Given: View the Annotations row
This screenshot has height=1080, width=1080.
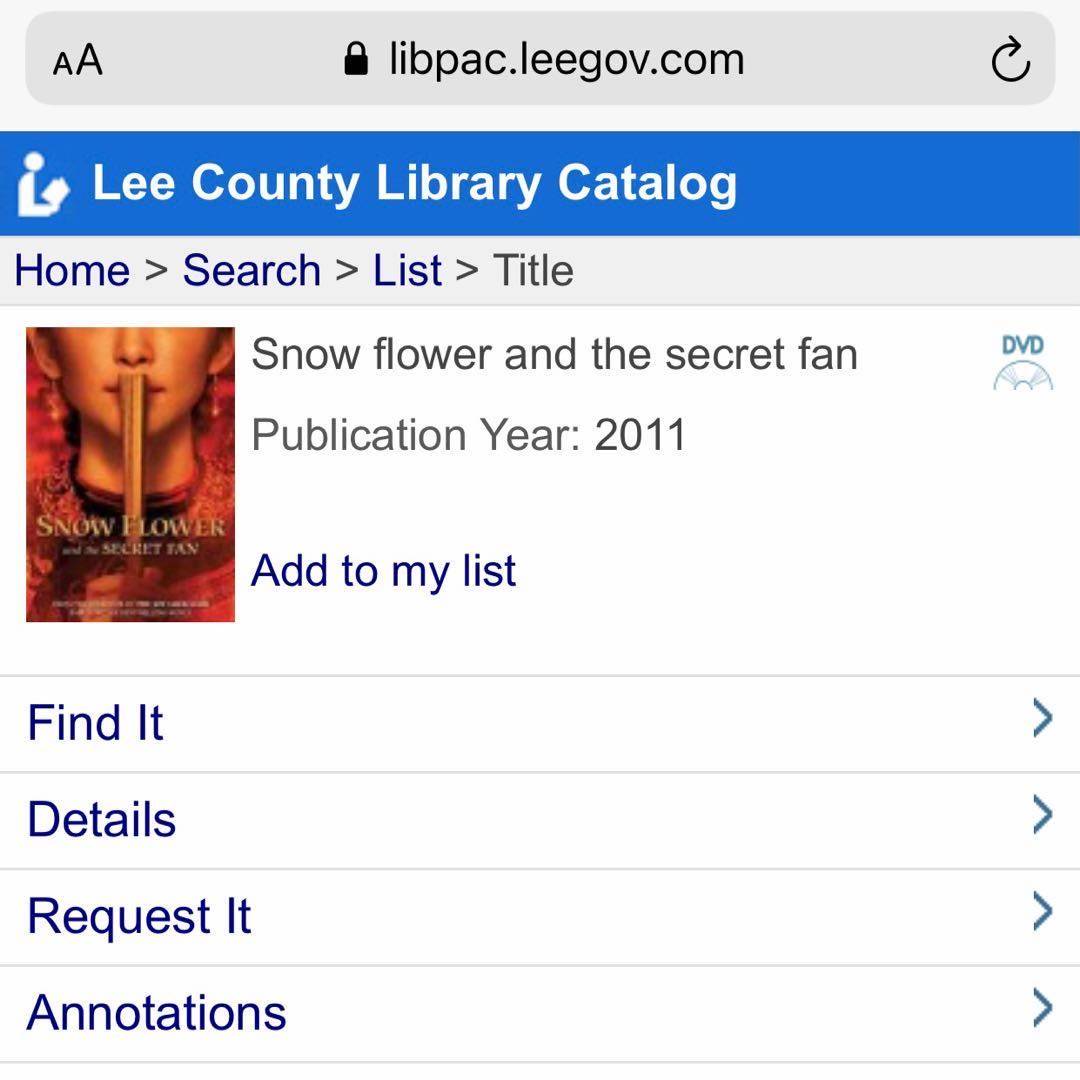Looking at the screenshot, I should coord(540,1012).
